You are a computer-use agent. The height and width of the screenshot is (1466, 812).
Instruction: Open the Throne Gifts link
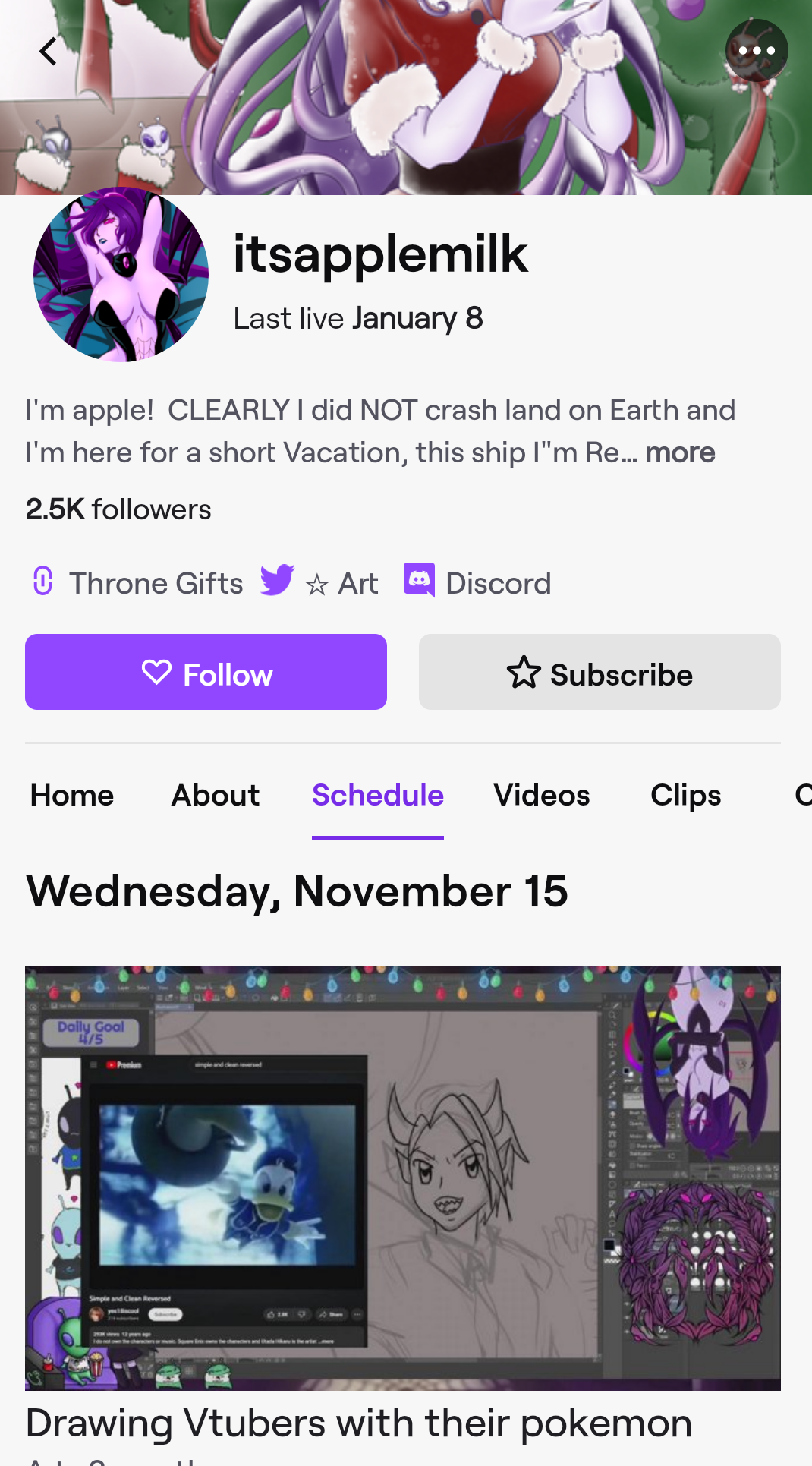pyautogui.click(x=137, y=583)
